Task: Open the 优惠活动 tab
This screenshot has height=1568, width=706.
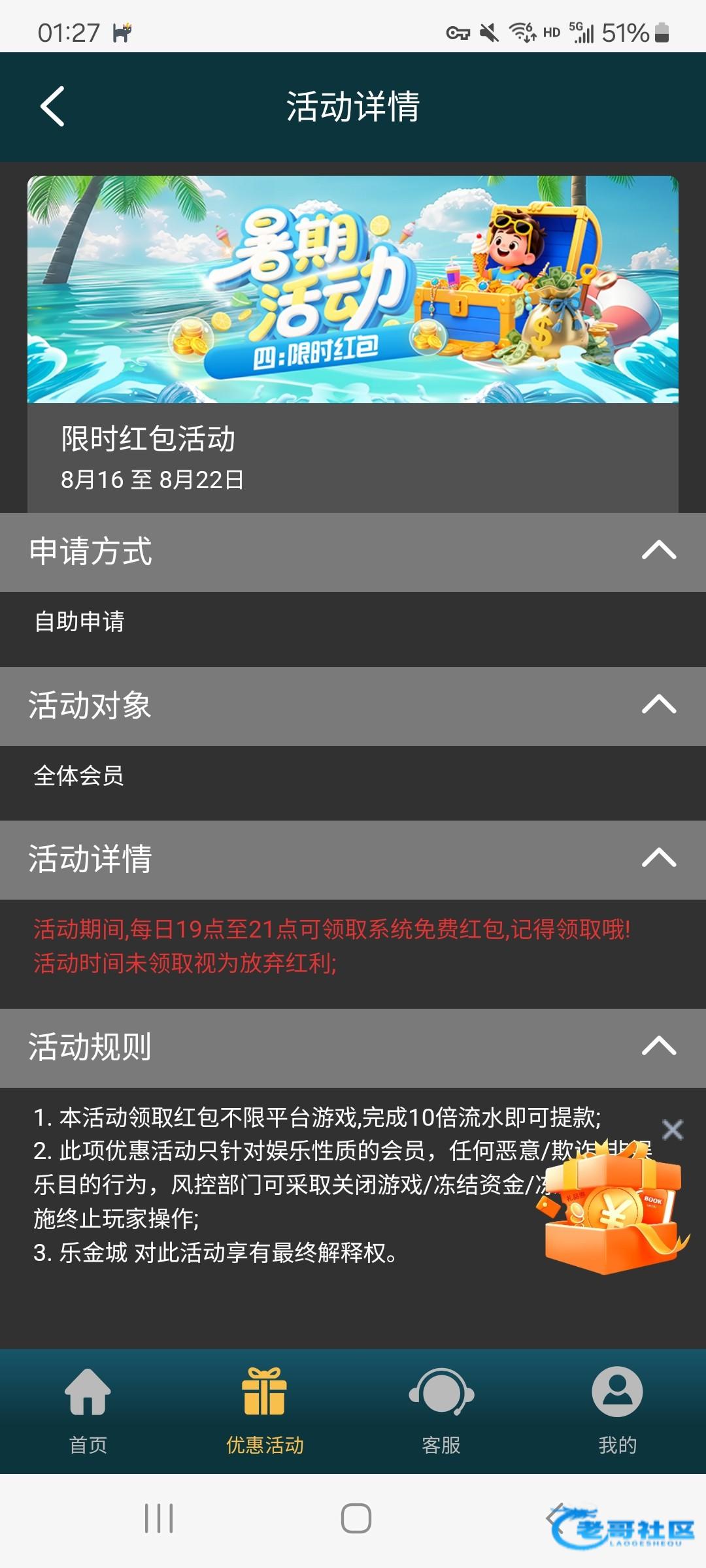Action: coord(265,1410)
